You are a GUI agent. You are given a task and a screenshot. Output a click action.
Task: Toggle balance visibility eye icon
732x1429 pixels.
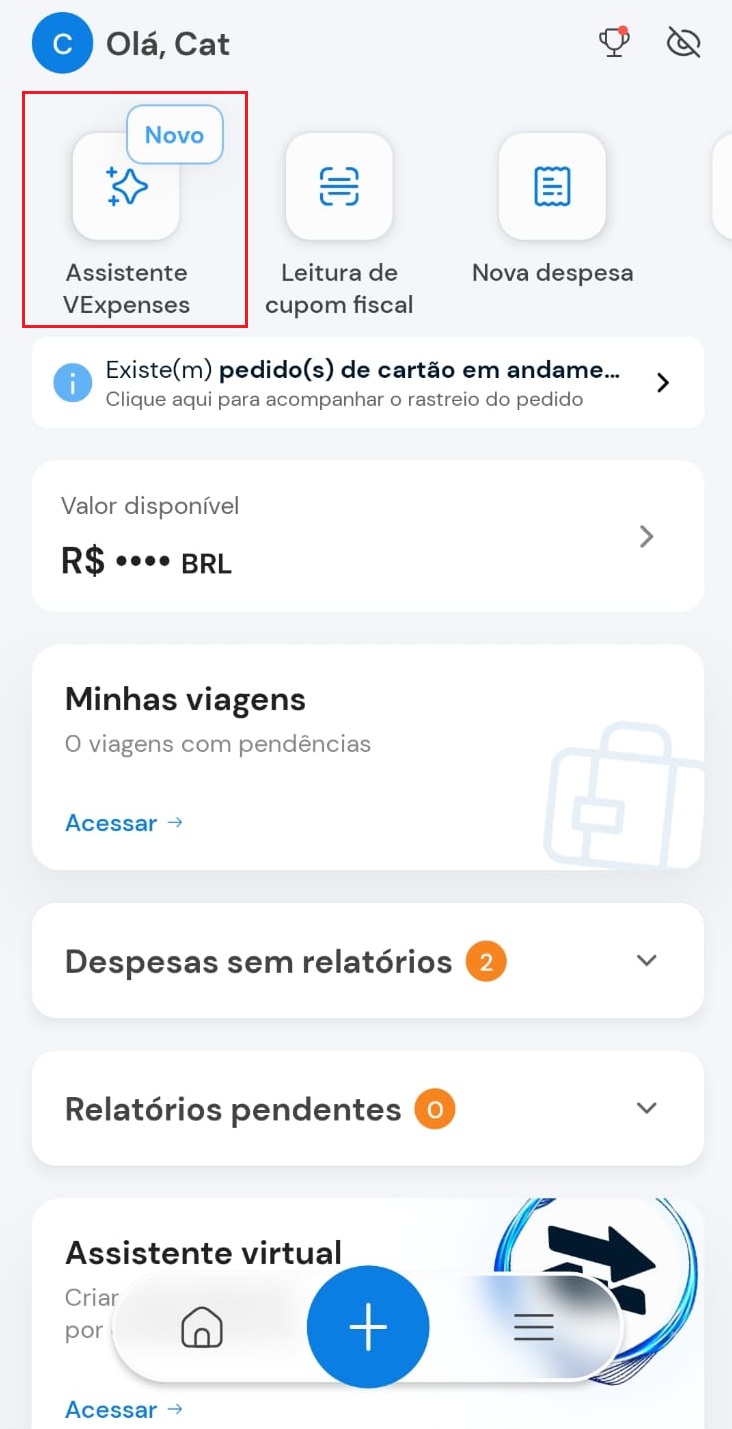(x=683, y=43)
